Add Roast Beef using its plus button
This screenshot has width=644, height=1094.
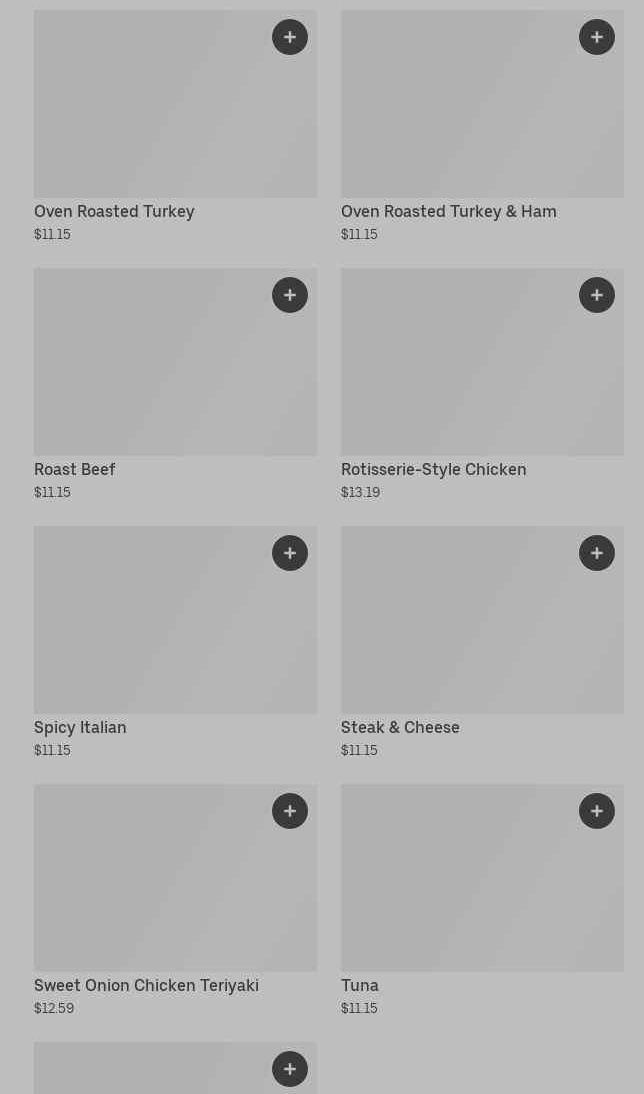[290, 295]
